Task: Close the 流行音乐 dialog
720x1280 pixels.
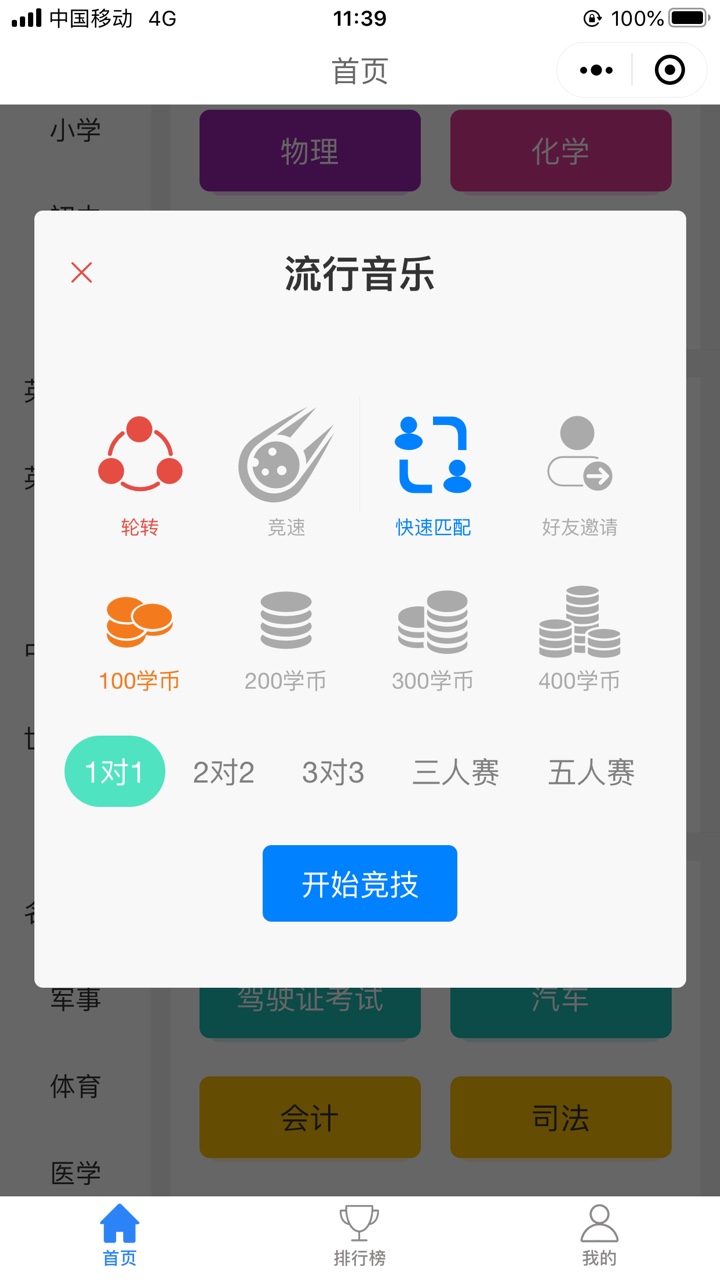Action: (81, 272)
